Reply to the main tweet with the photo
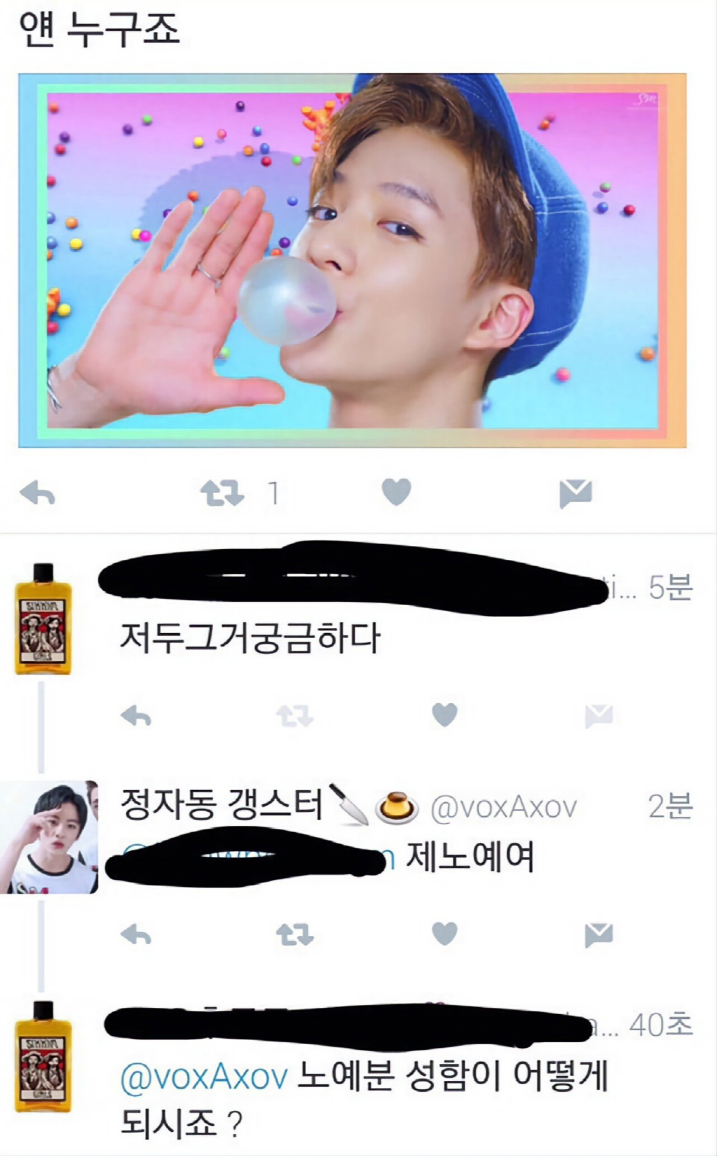The width and height of the screenshot is (717, 1156). 38,492
